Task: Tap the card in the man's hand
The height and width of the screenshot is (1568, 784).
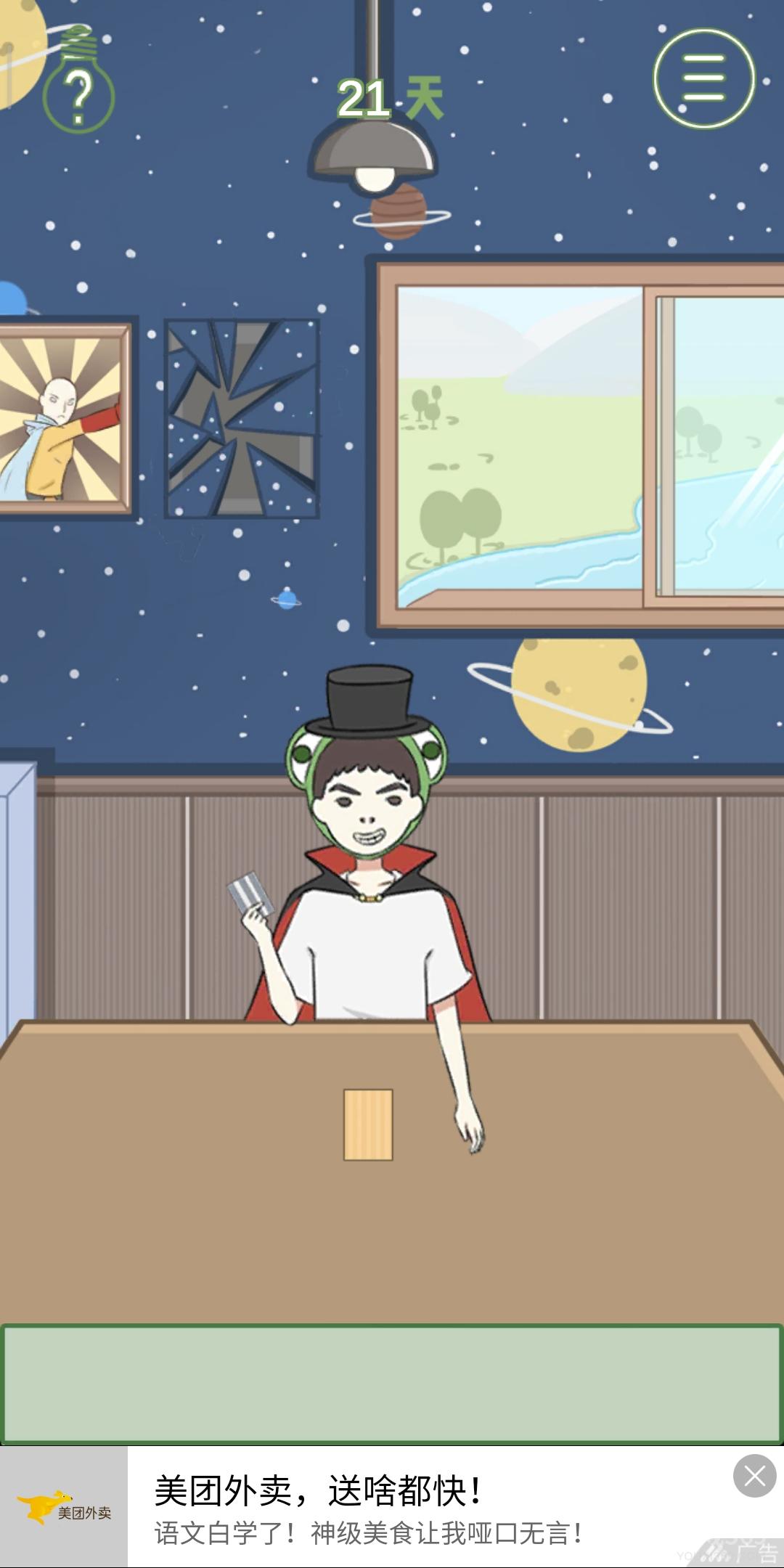Action: 250,894
